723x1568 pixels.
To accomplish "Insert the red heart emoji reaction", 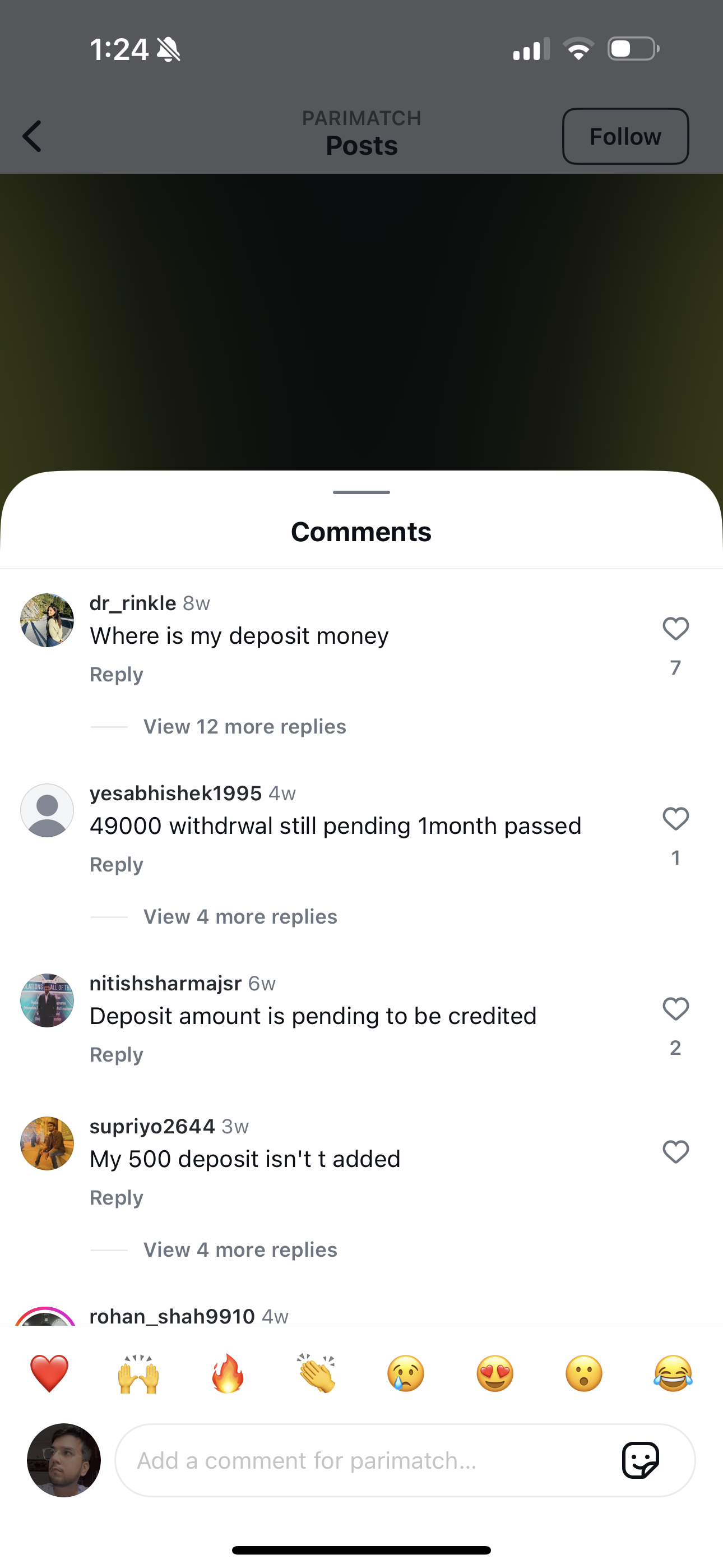I will pyautogui.click(x=49, y=1374).
